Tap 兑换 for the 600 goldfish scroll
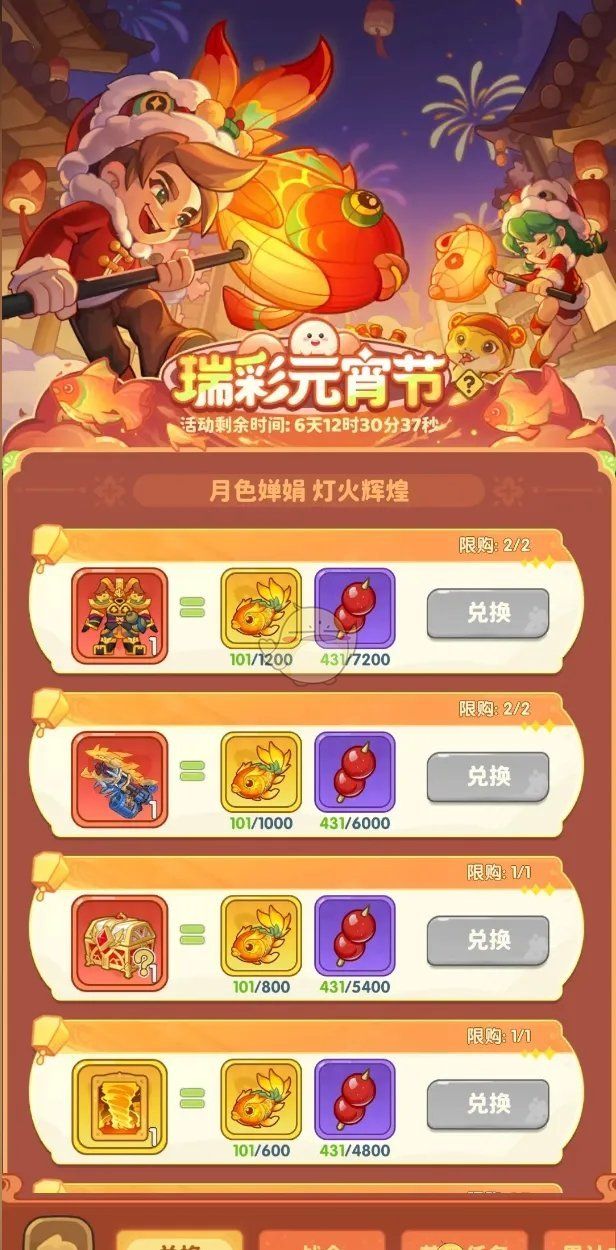The width and height of the screenshot is (616, 1250). tap(488, 1104)
